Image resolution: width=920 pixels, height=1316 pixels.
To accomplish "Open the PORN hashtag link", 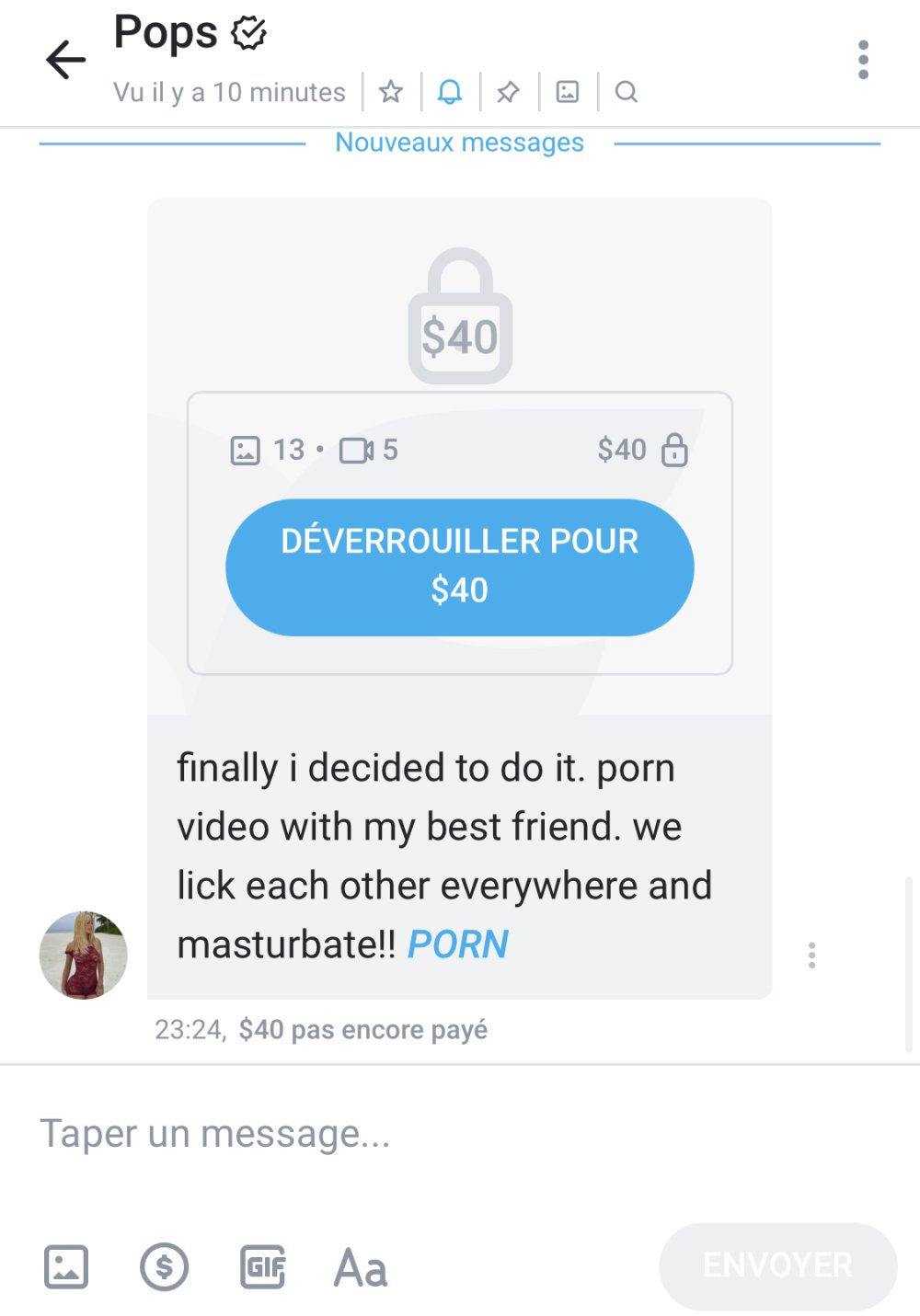I will [457, 944].
